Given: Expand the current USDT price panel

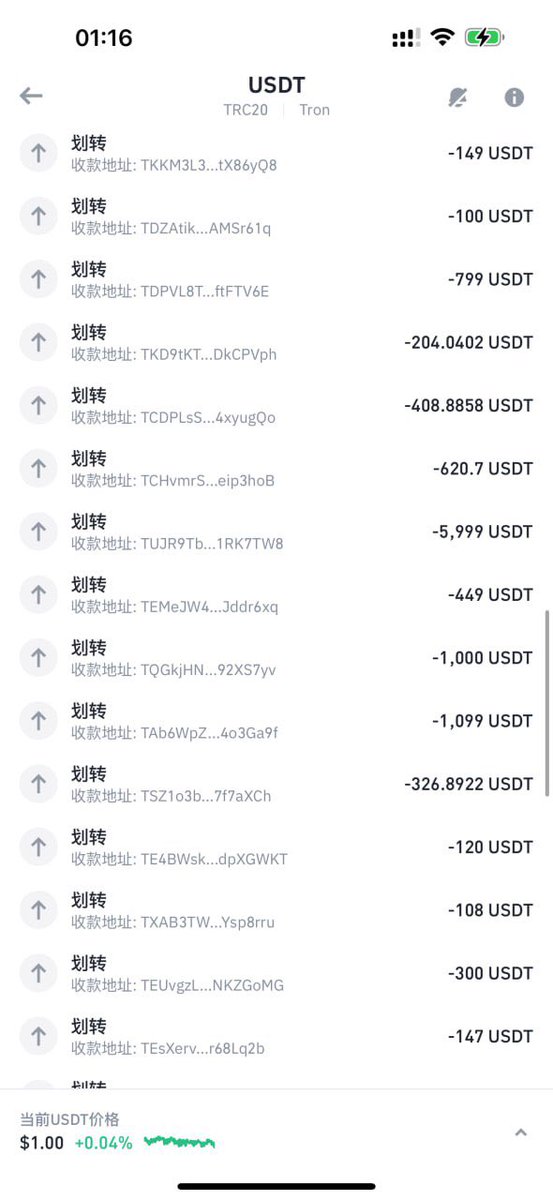Looking at the screenshot, I should coord(520,1132).
